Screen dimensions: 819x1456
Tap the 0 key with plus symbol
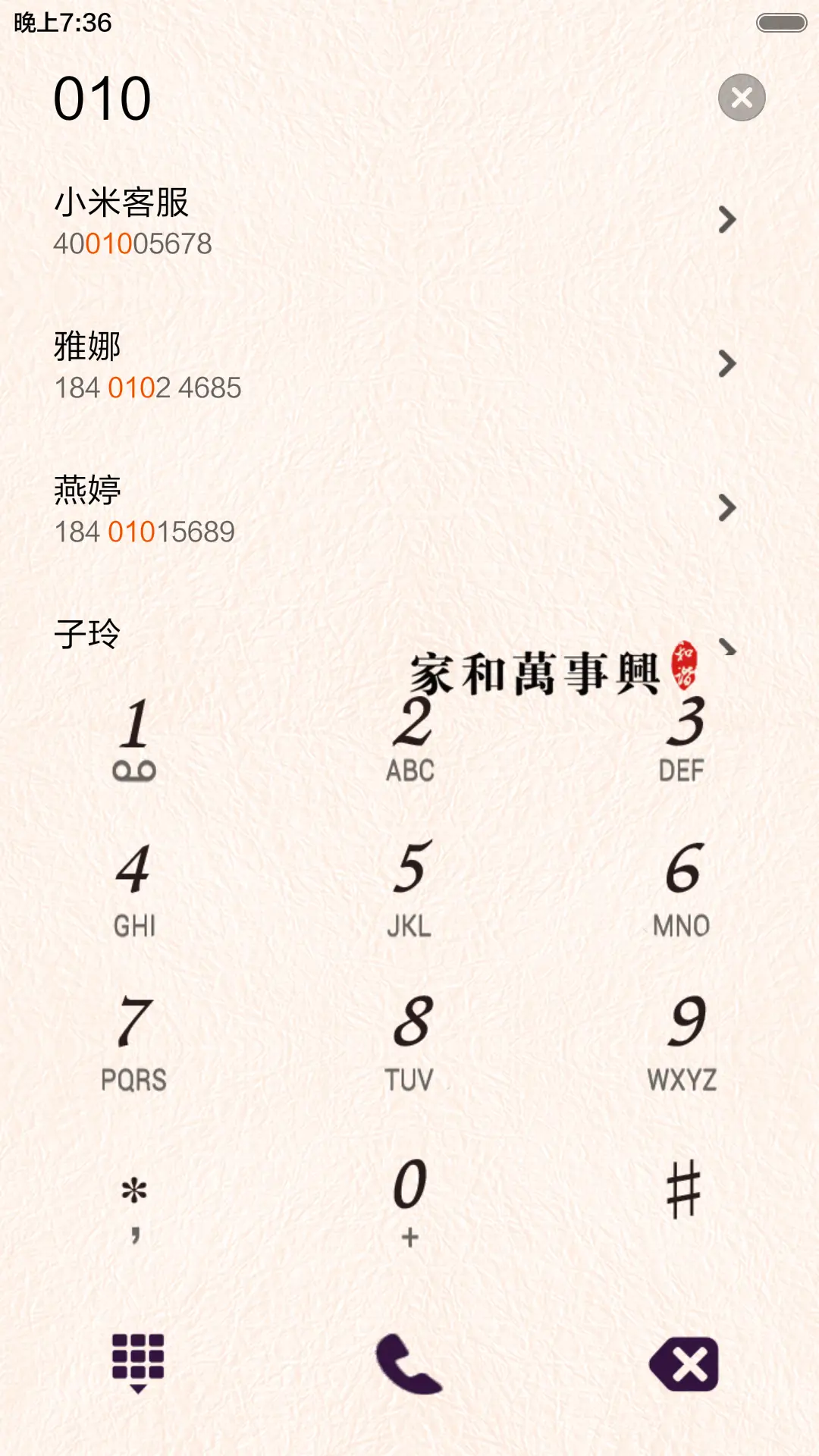pyautogui.click(x=408, y=1196)
